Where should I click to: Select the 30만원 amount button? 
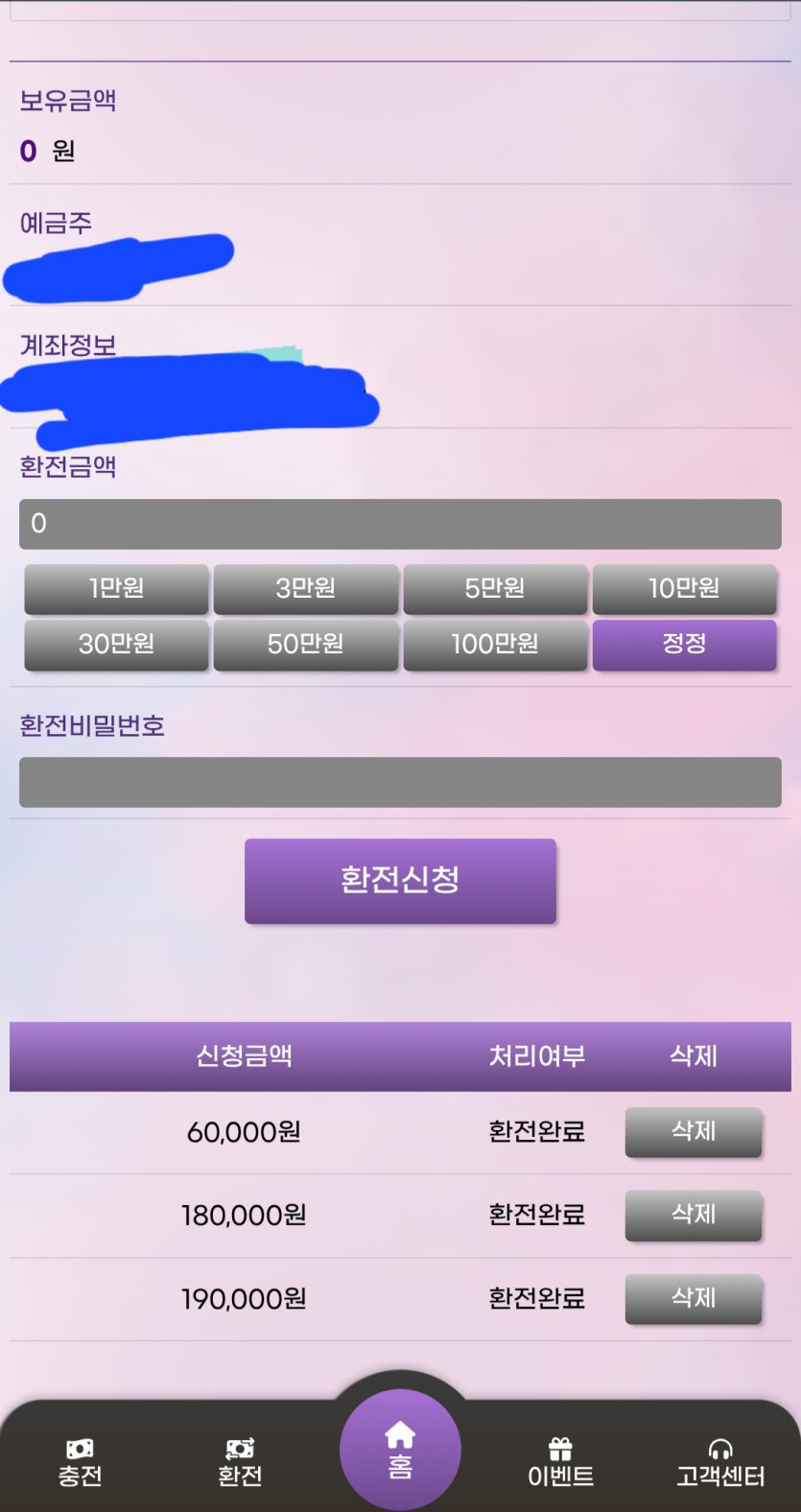click(116, 644)
